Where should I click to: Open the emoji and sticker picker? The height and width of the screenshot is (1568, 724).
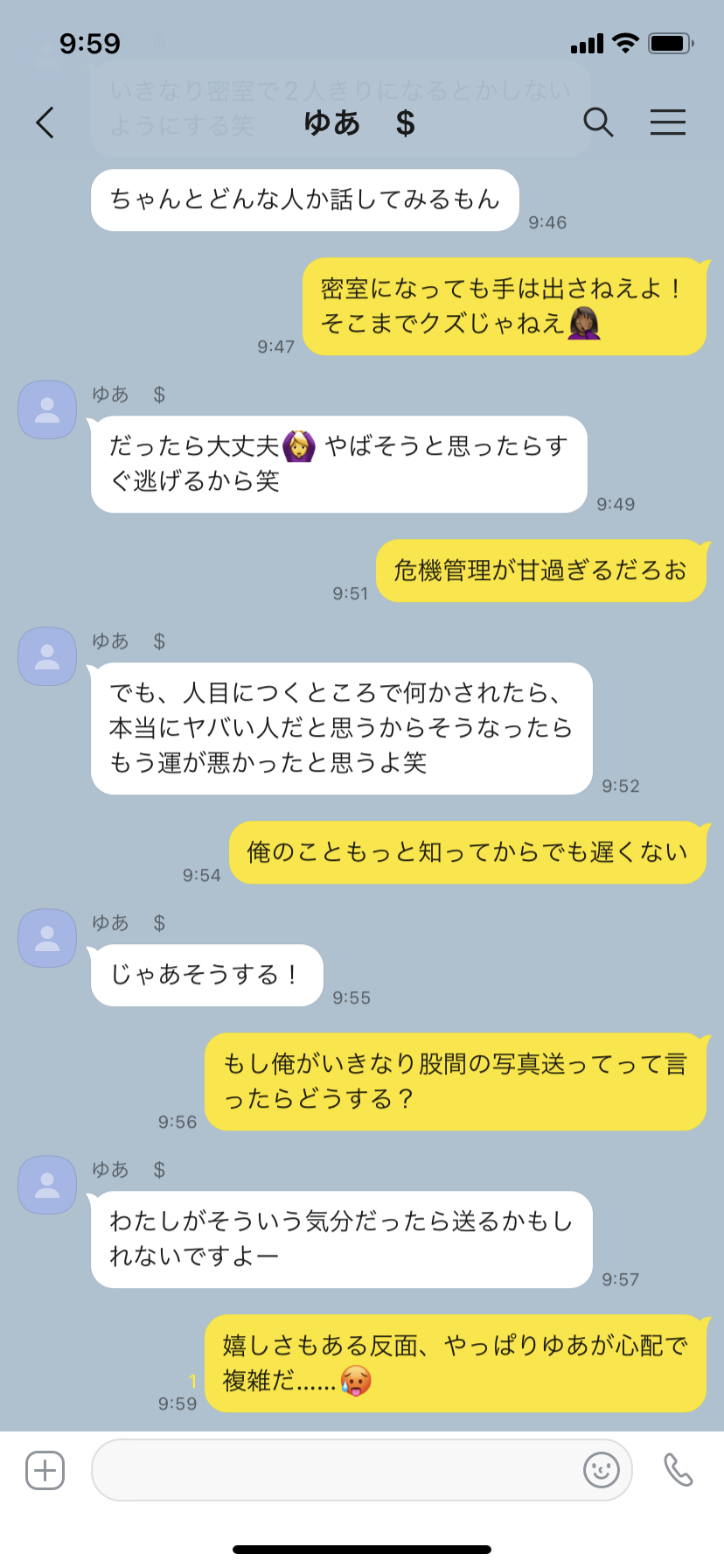pyautogui.click(x=602, y=1470)
